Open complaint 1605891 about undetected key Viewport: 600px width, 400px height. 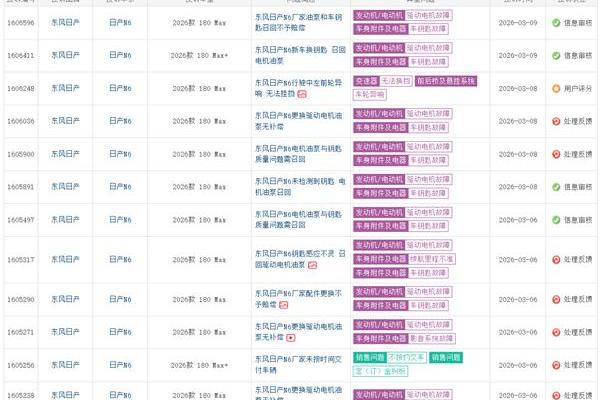(x=297, y=187)
